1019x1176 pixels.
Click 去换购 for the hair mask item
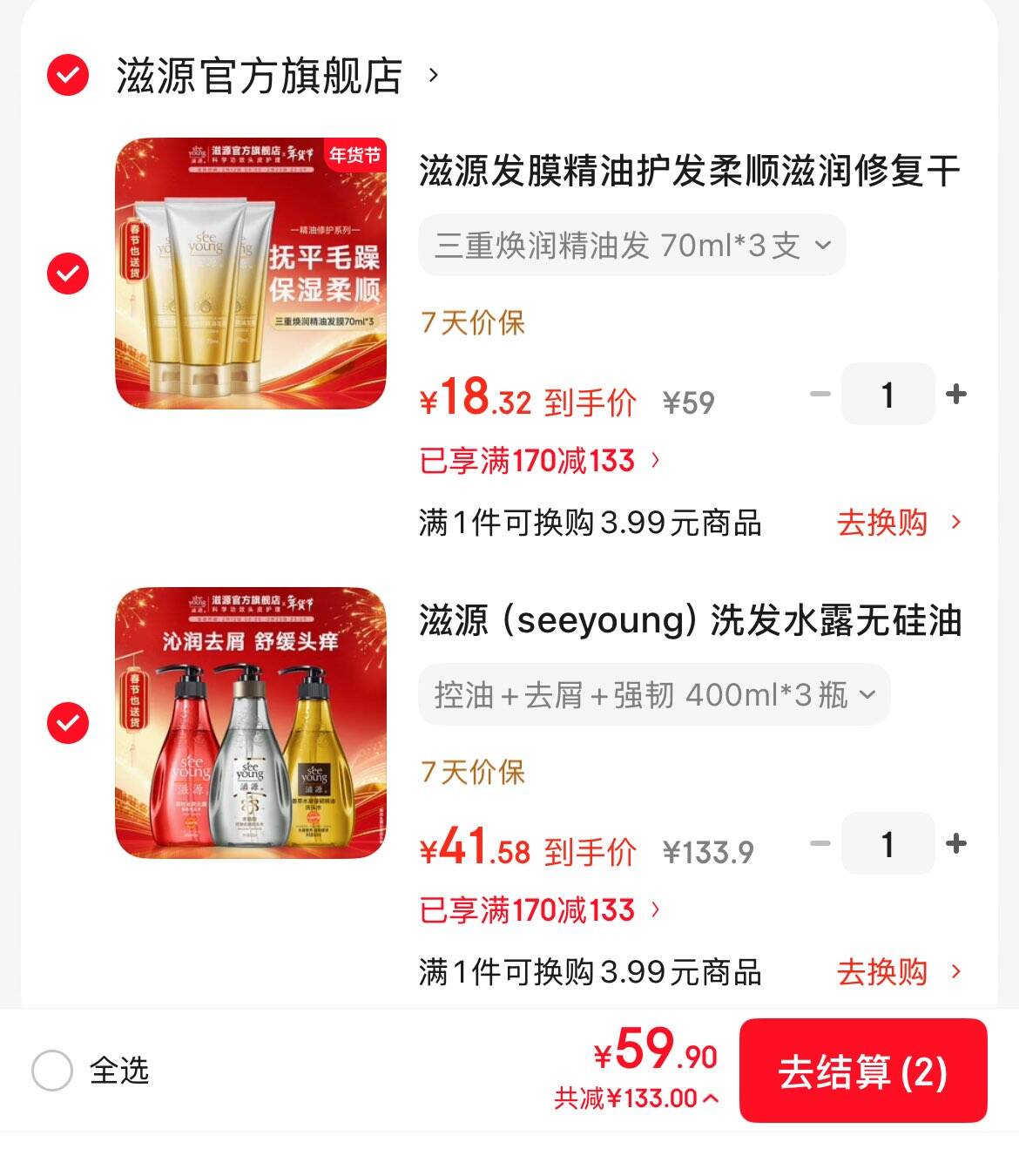882,522
